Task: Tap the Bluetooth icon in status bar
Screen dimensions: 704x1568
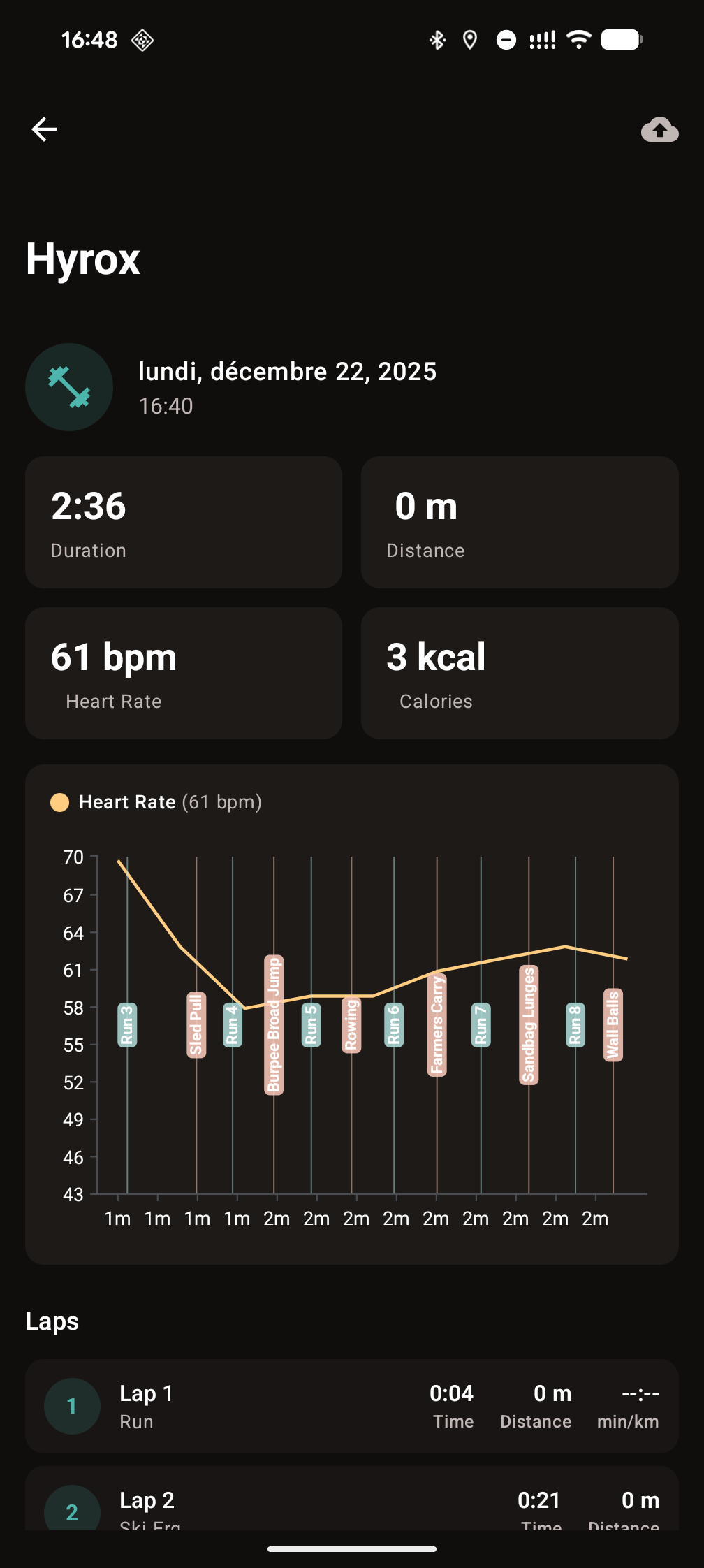Action: pyautogui.click(x=436, y=40)
